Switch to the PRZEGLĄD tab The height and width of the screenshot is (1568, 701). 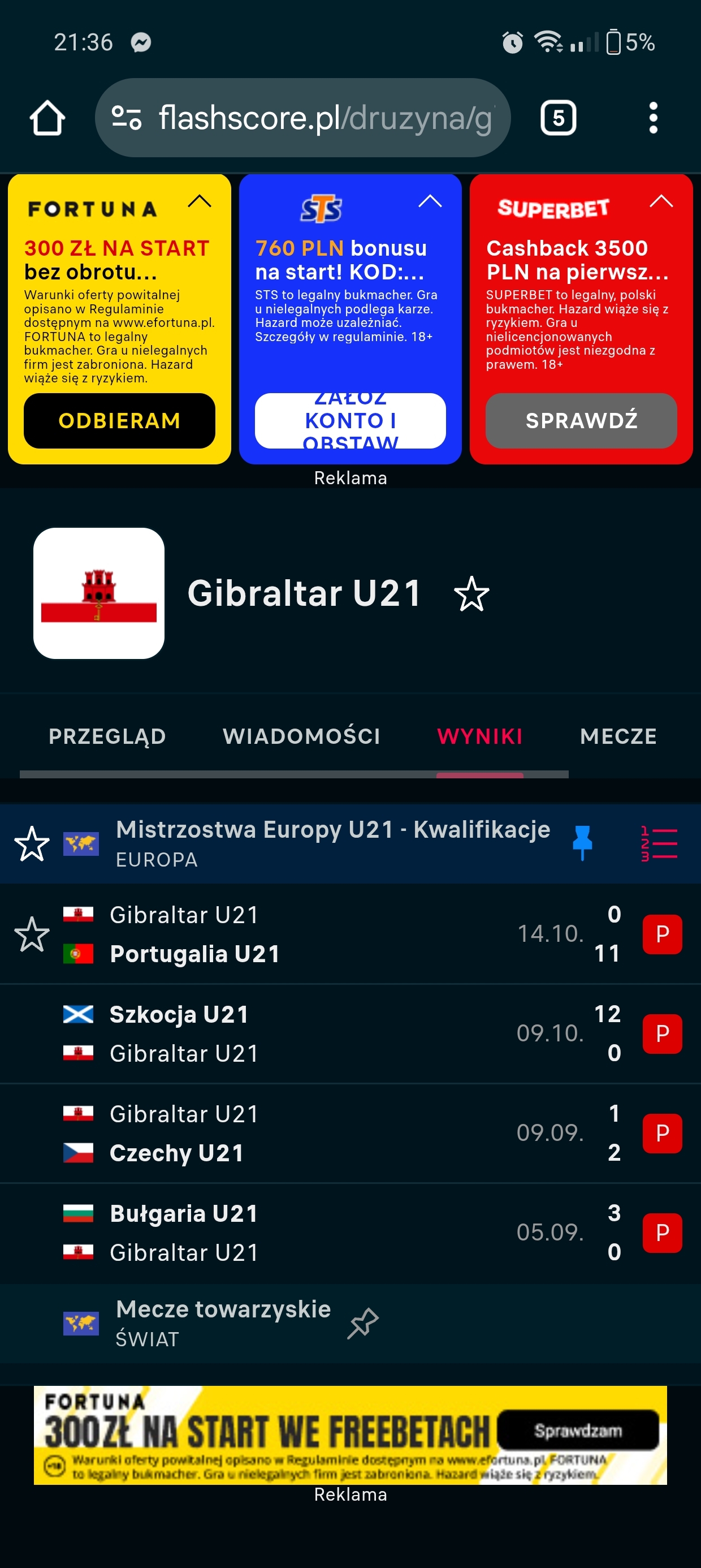107,736
